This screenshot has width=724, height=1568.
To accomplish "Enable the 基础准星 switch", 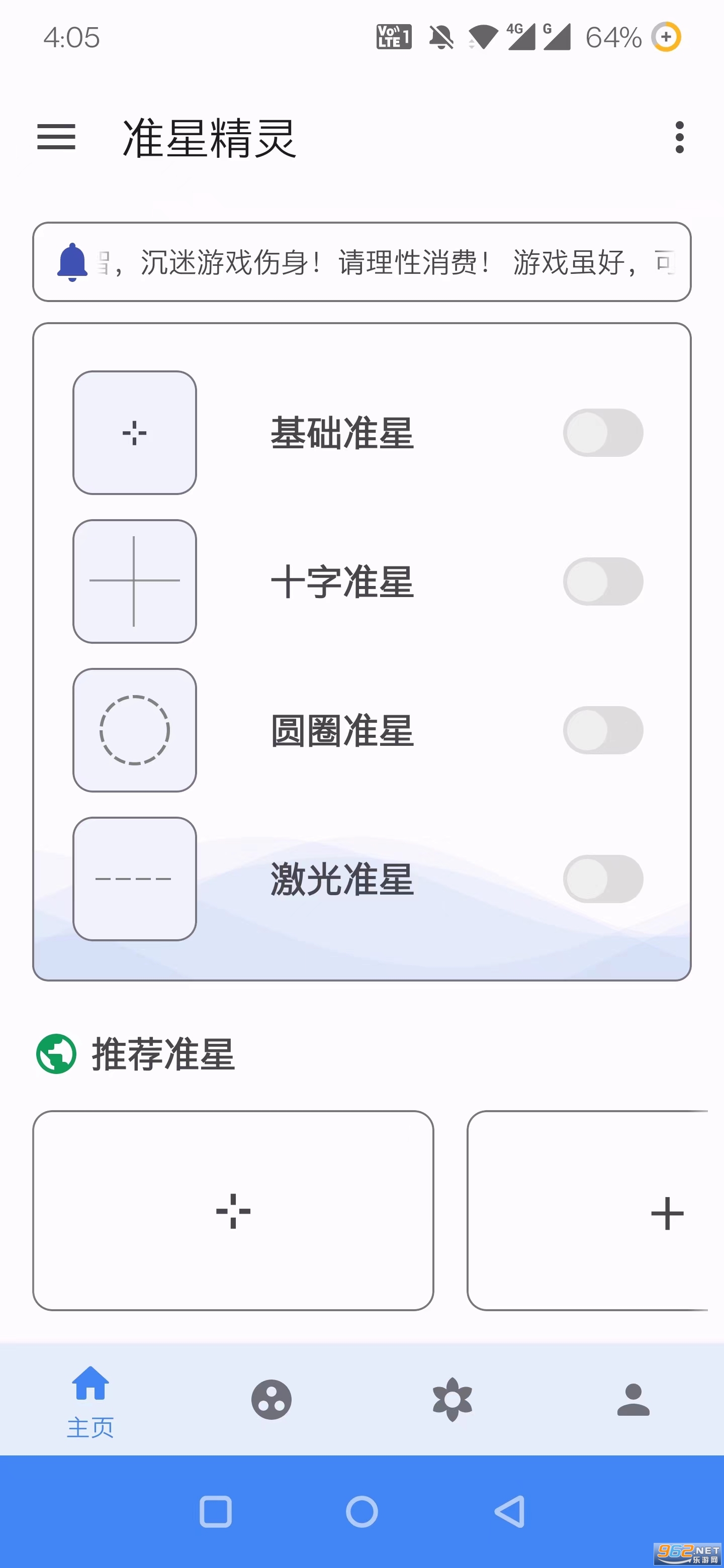I will coord(602,433).
